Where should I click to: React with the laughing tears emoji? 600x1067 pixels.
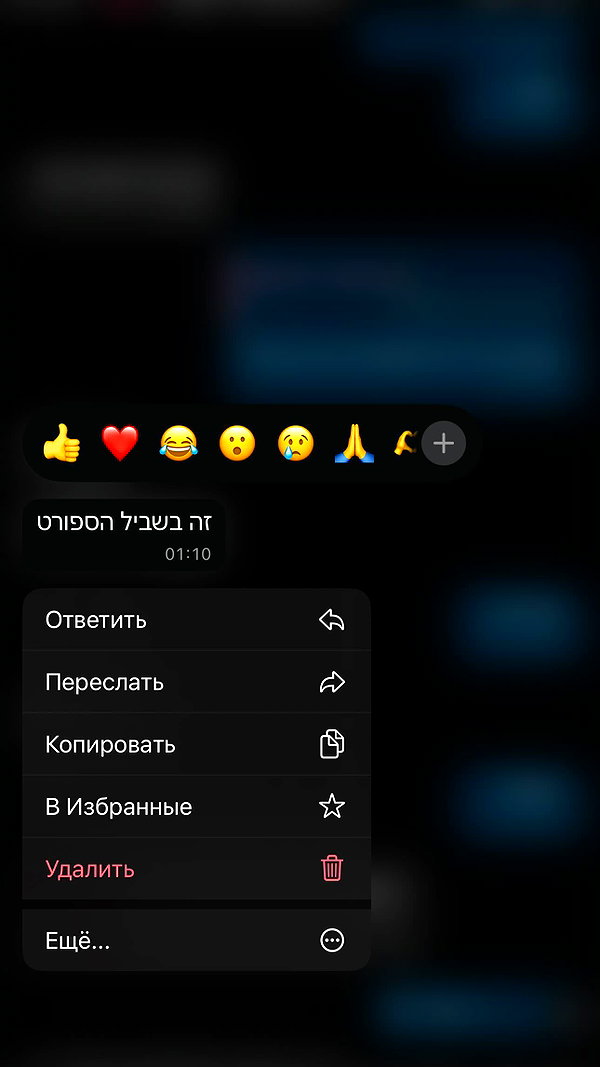[178, 444]
